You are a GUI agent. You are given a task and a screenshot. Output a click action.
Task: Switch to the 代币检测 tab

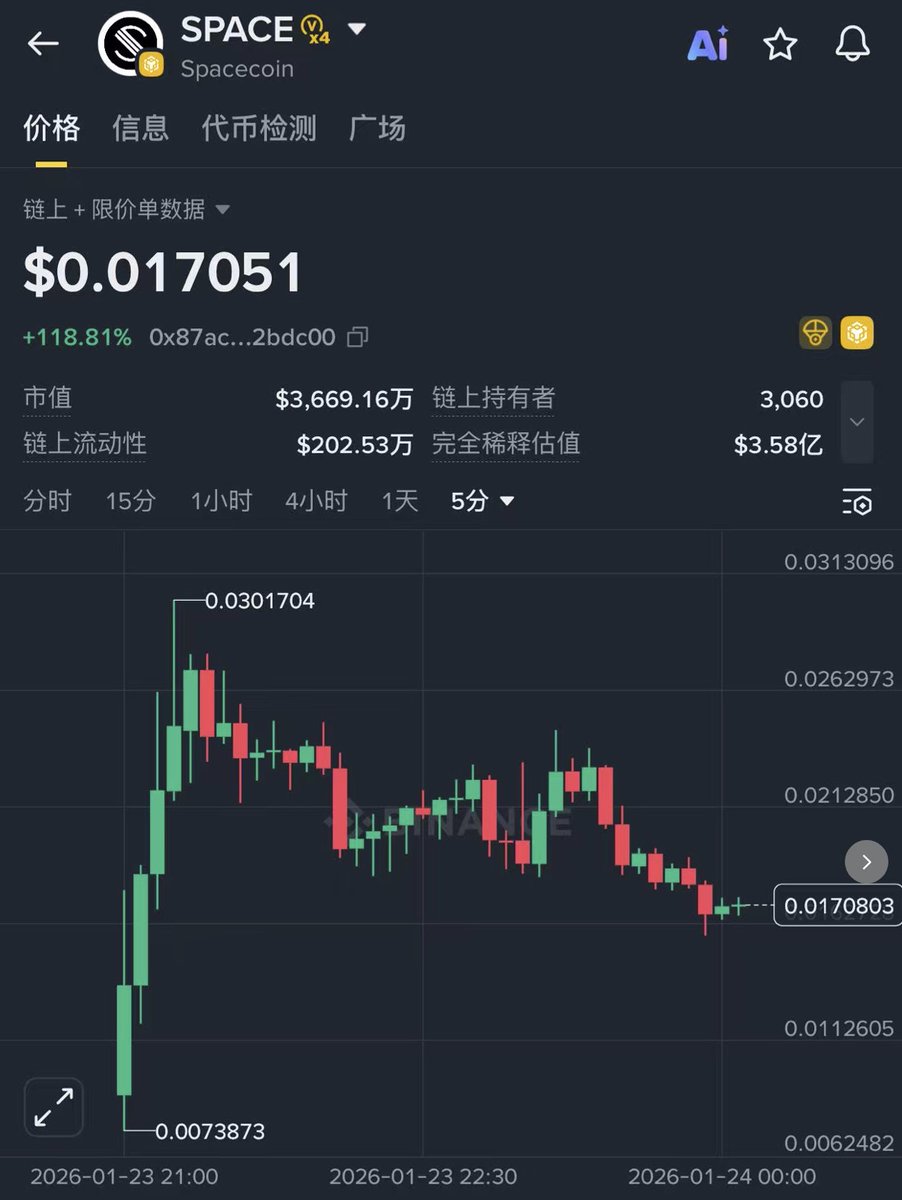259,128
